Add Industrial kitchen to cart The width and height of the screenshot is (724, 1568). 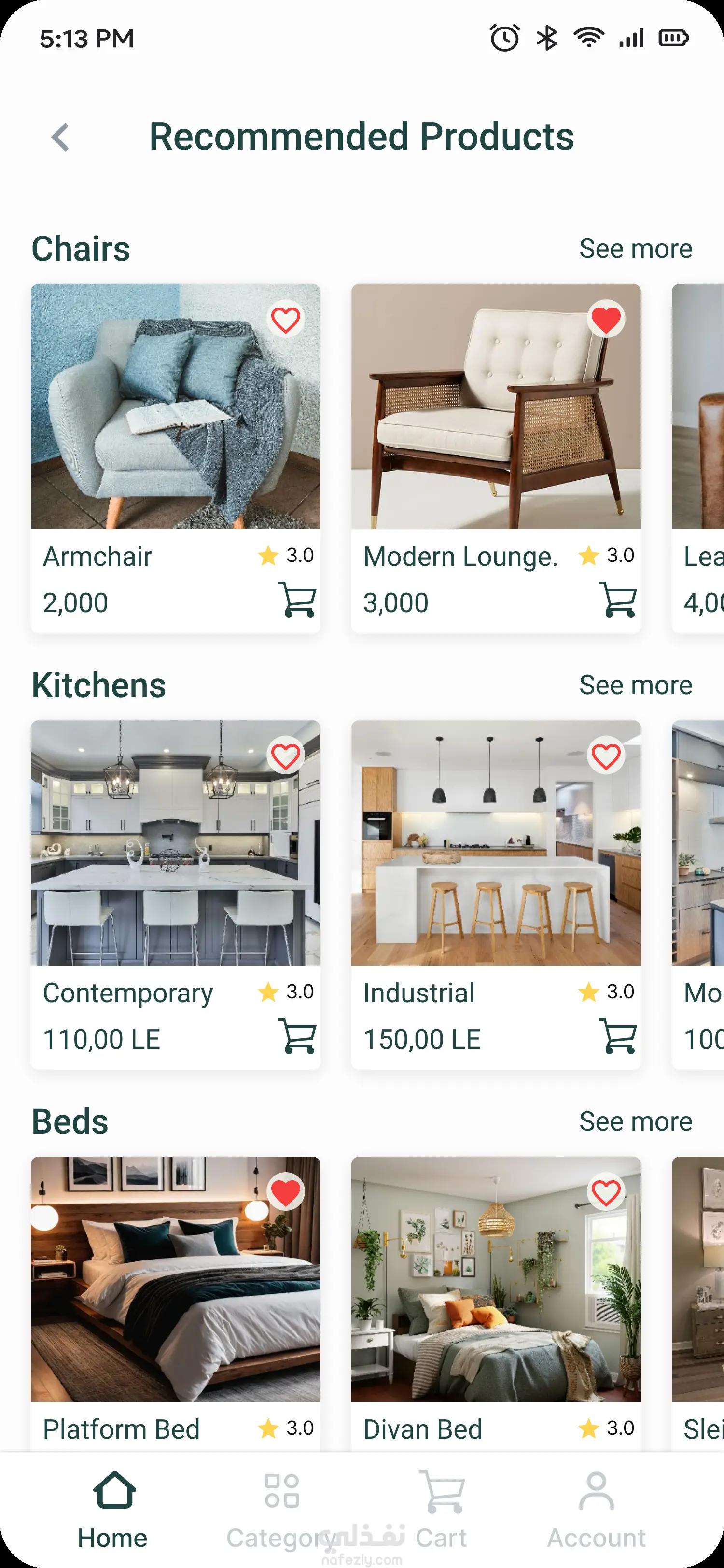pos(617,1036)
